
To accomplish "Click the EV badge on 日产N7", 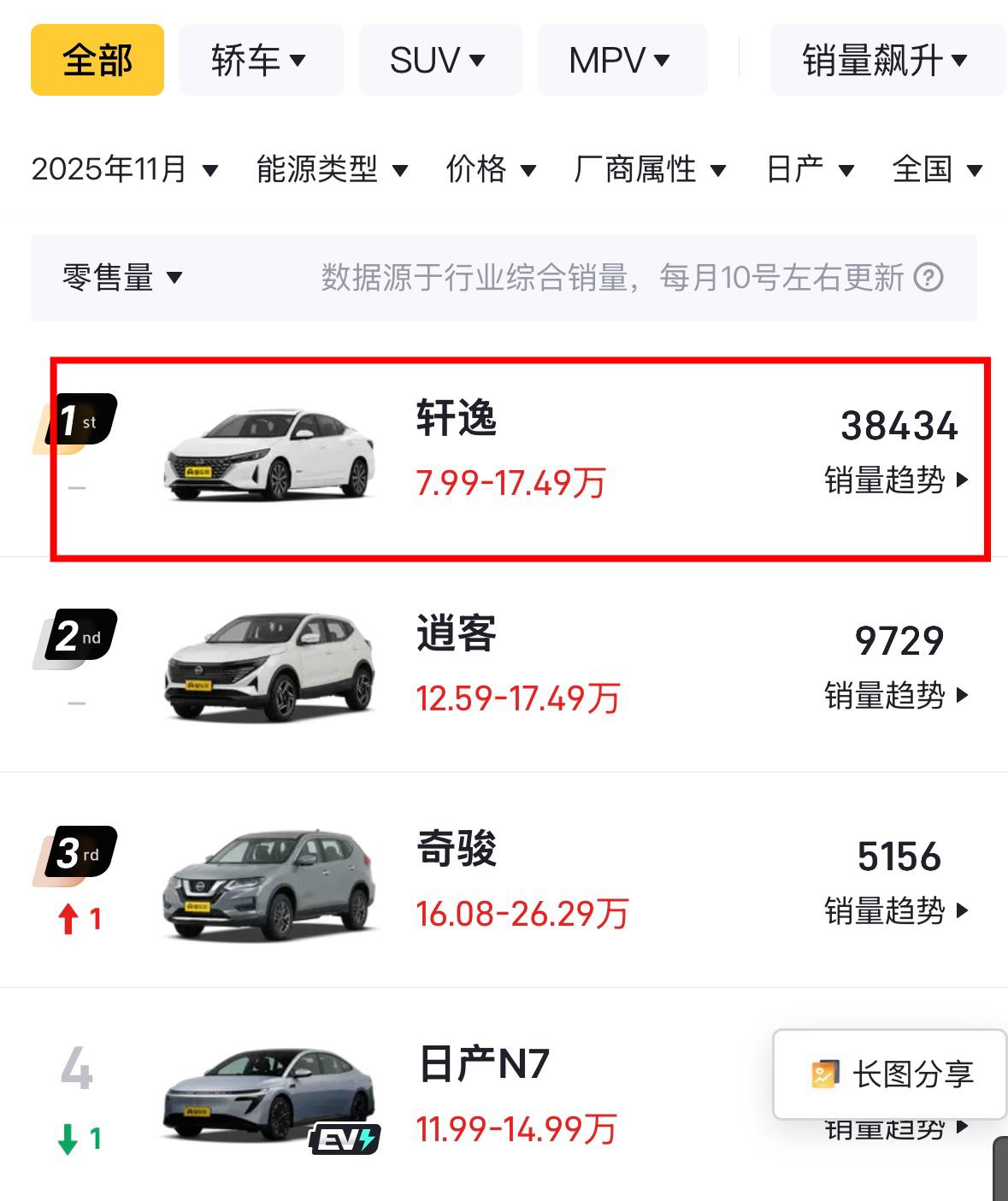I will (345, 1138).
